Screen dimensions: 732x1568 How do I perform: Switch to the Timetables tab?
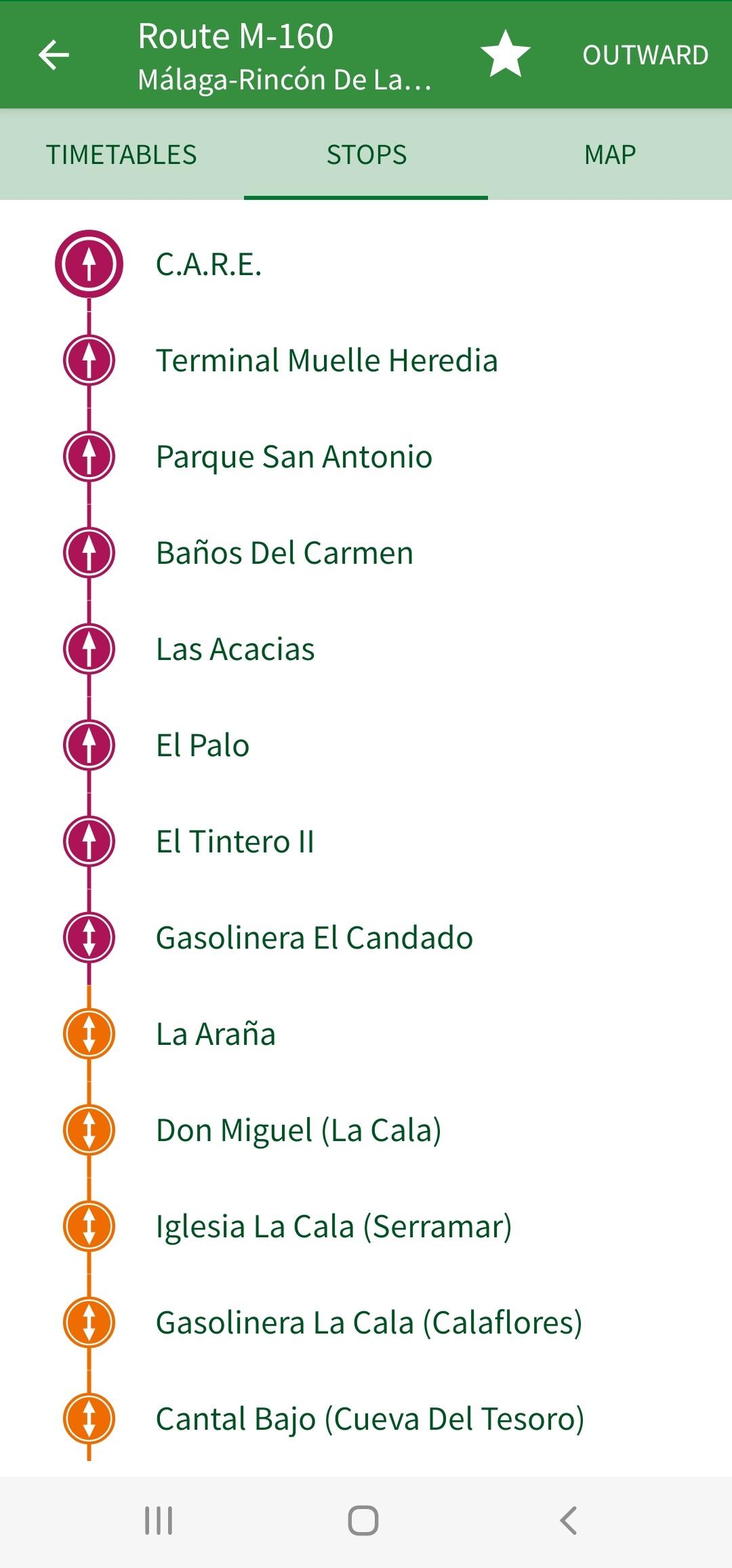click(x=122, y=154)
